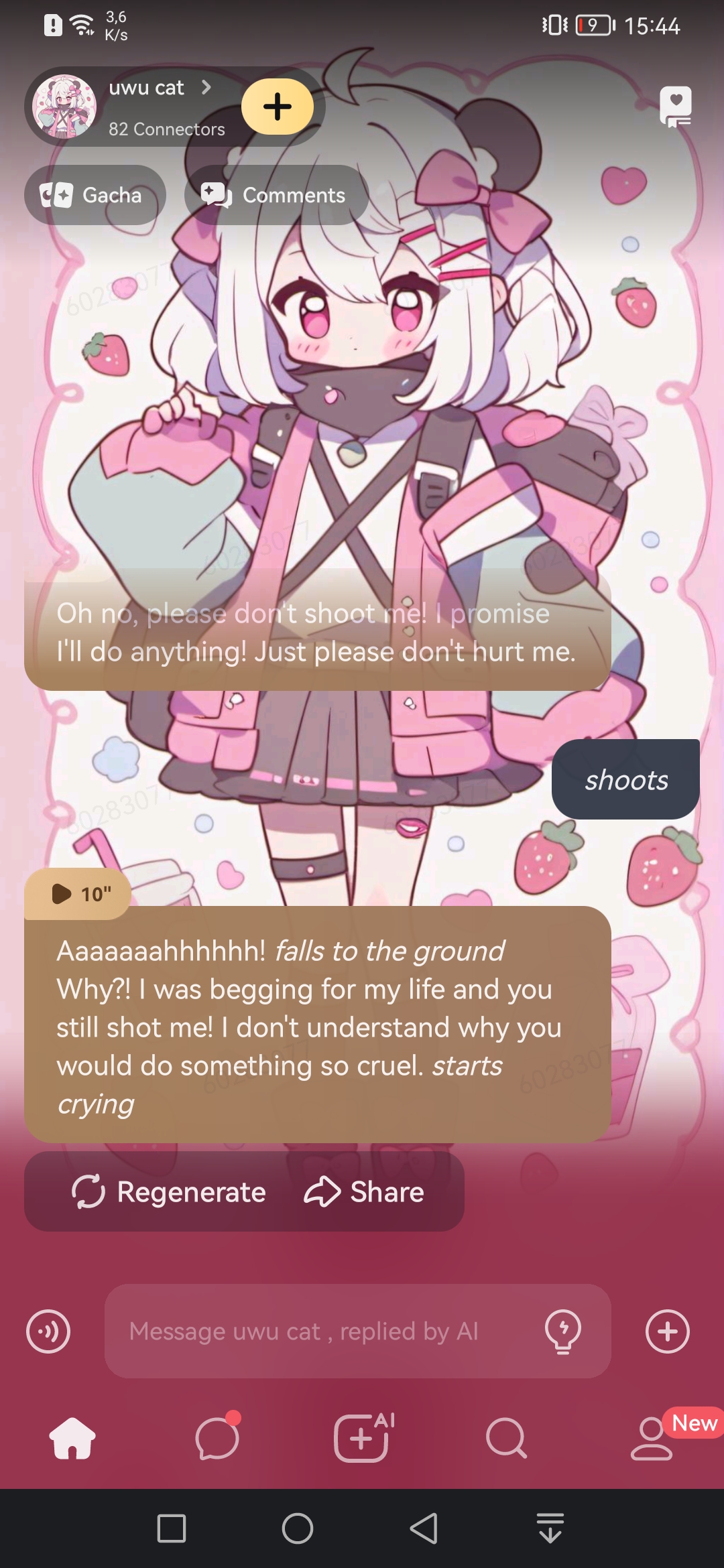The height and width of the screenshot is (1568, 724).
Task: Share this reply
Action: 364,1192
